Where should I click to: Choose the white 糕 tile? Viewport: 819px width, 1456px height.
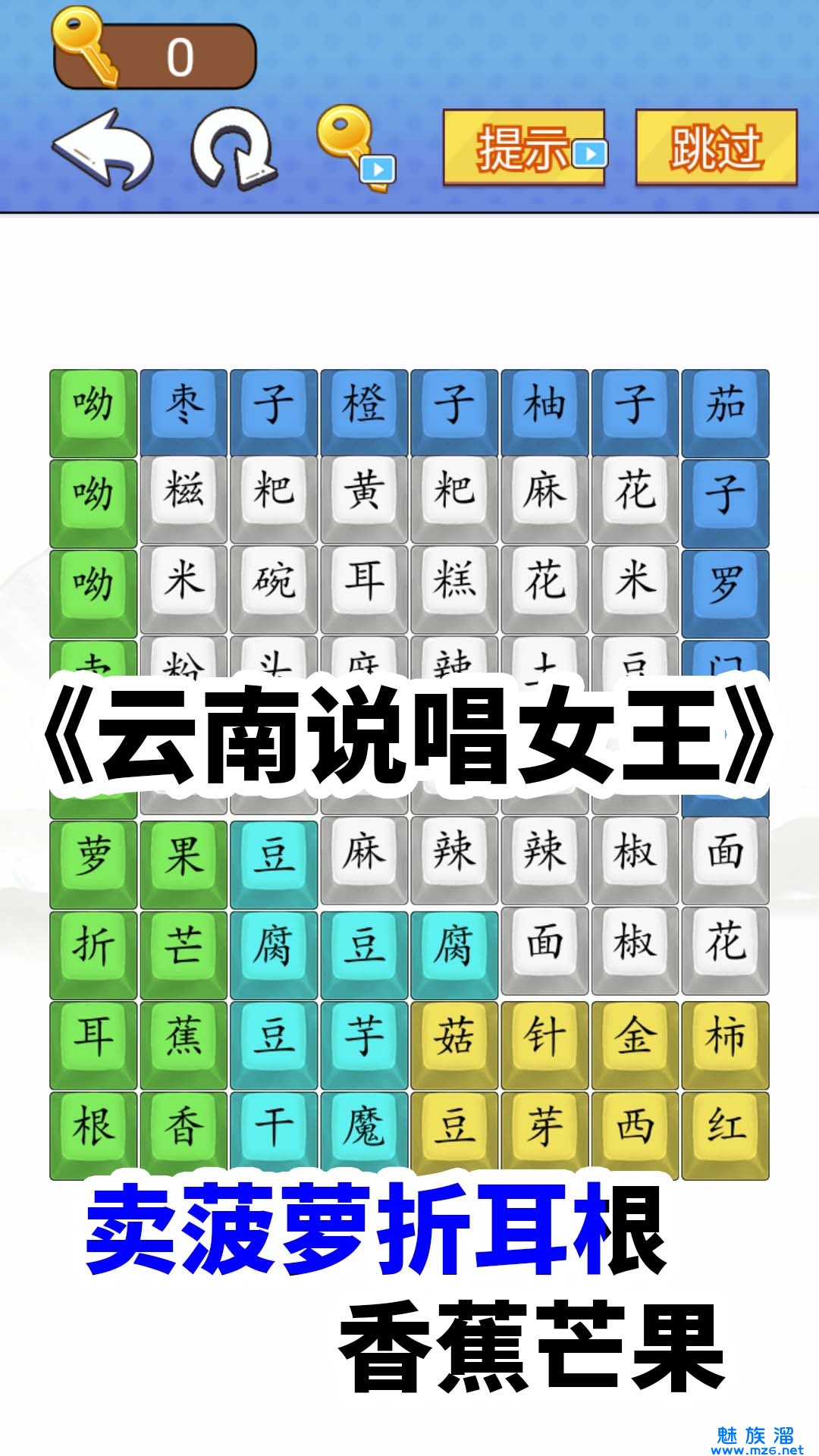click(x=454, y=581)
